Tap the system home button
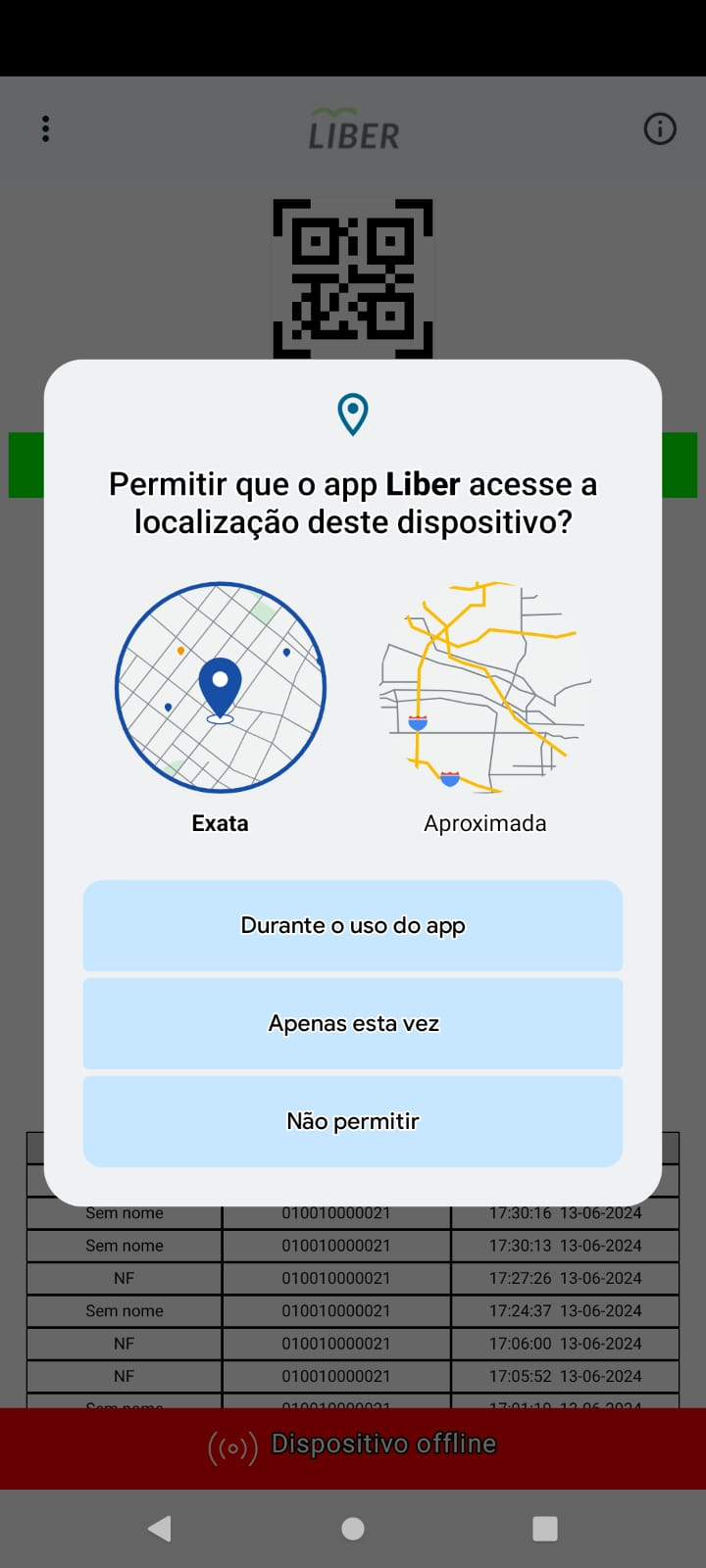This screenshot has height=1568, width=706. (x=353, y=1528)
